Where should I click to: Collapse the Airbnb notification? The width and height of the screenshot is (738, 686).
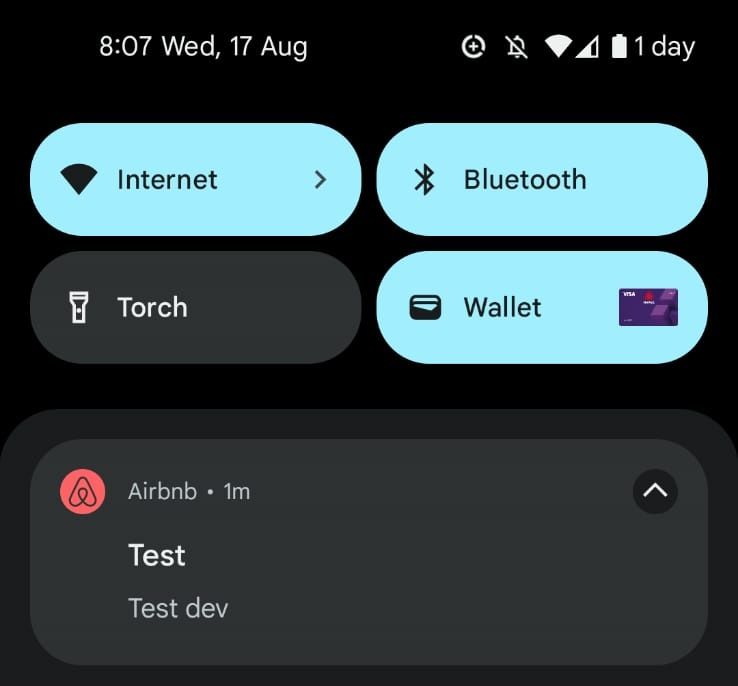655,491
